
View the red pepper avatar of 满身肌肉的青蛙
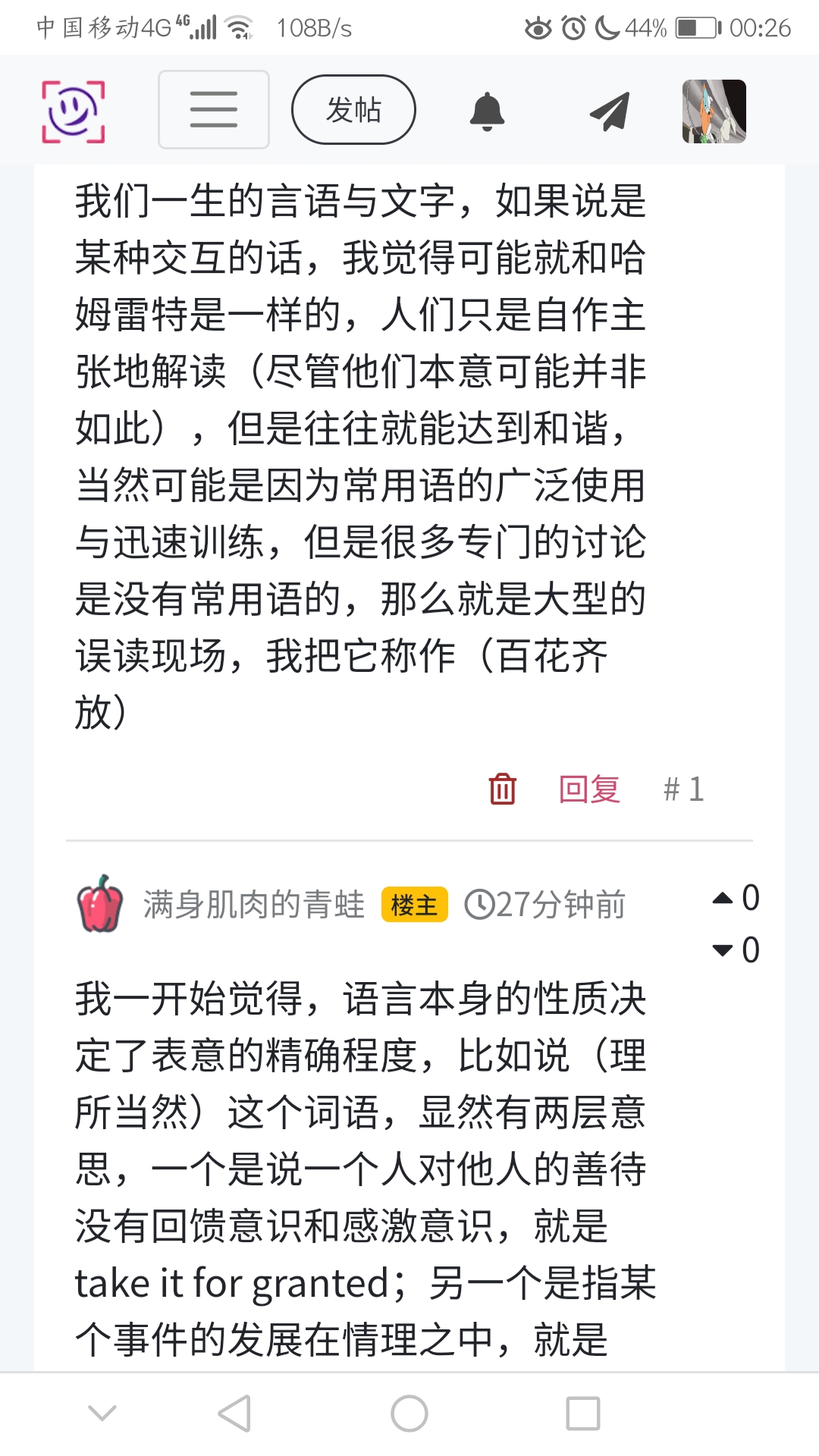100,904
